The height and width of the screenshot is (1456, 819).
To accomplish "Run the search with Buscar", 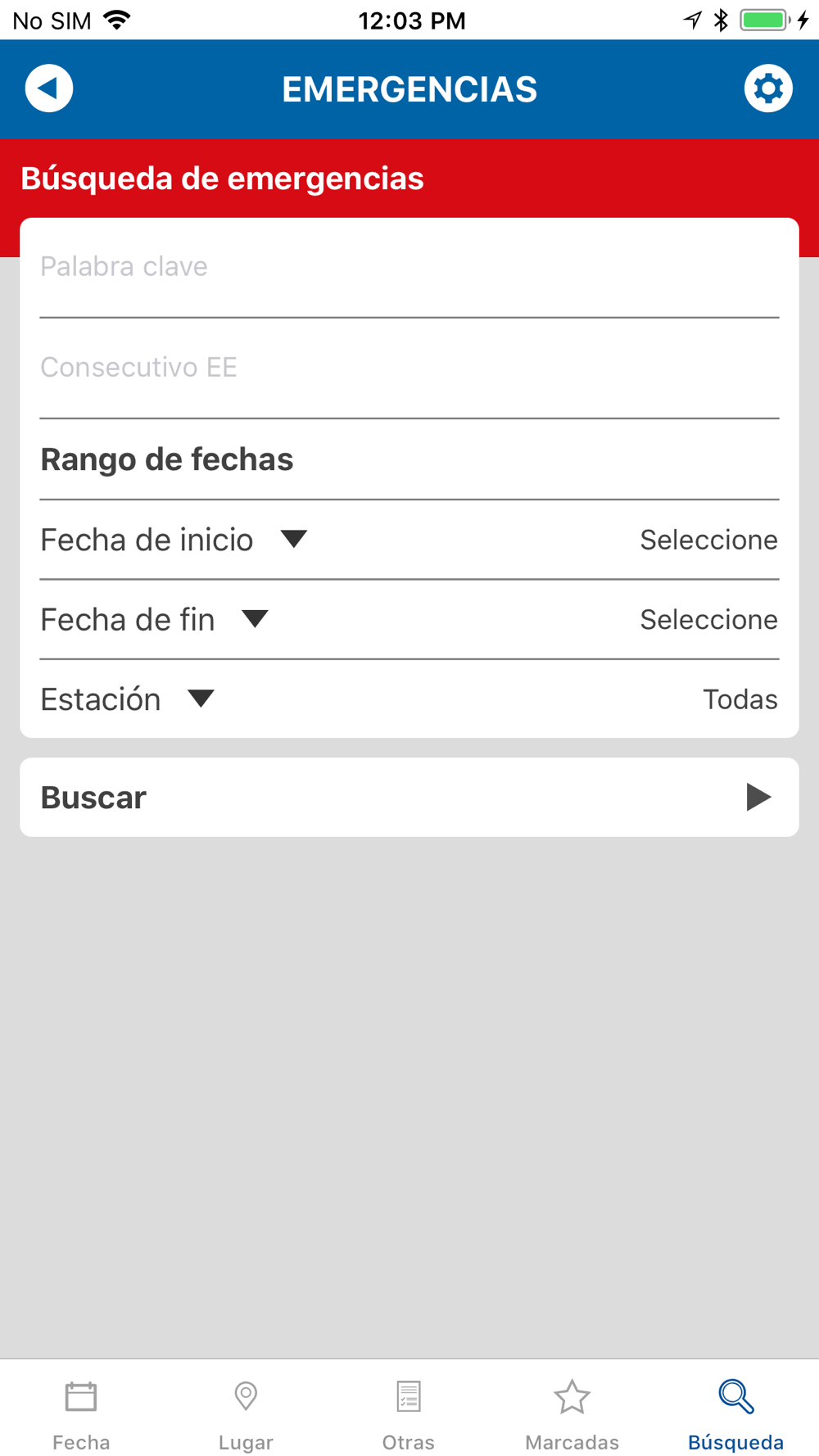I will 409,797.
